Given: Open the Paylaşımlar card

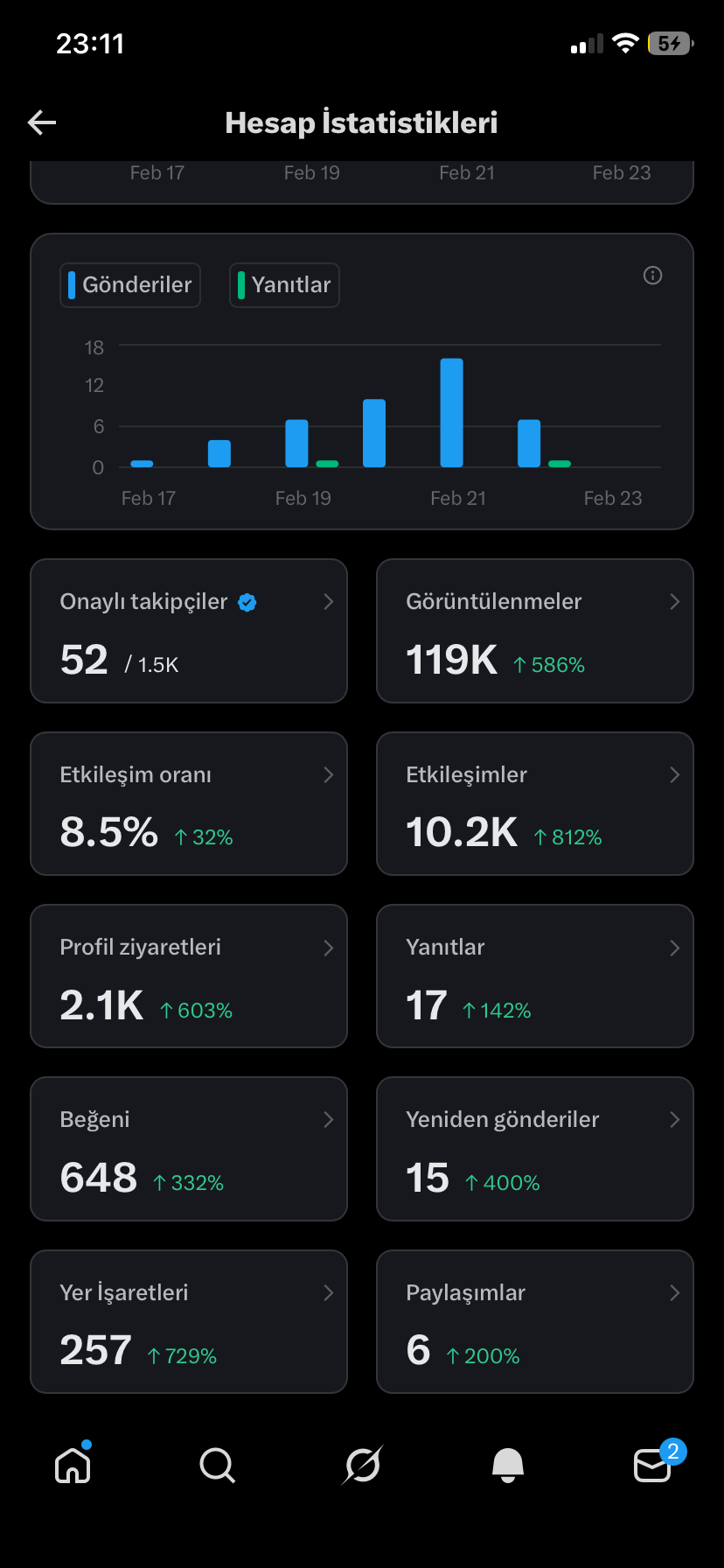Looking at the screenshot, I should 535,1321.
